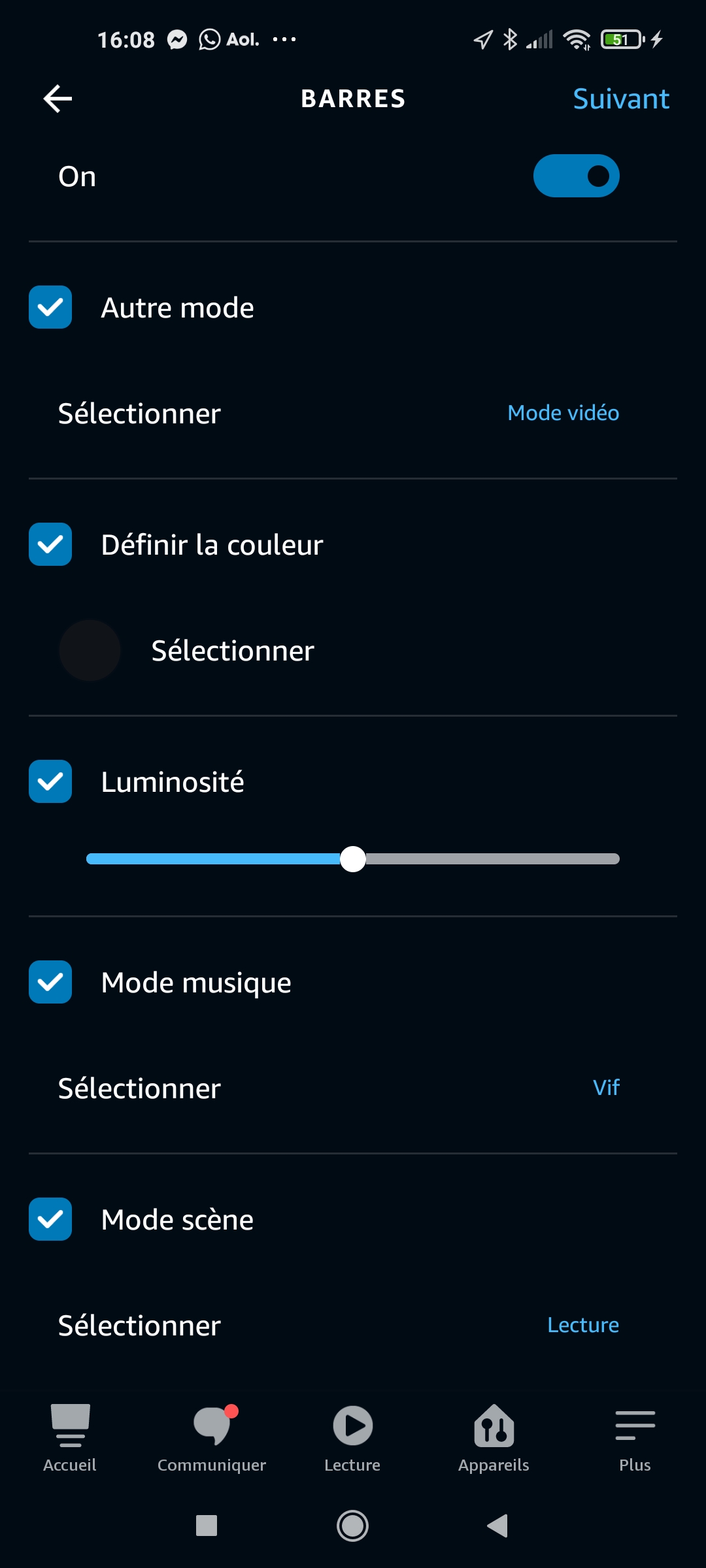The image size is (706, 1568).
Task: Uncheck the Mode scène checkbox
Action: [50, 1219]
